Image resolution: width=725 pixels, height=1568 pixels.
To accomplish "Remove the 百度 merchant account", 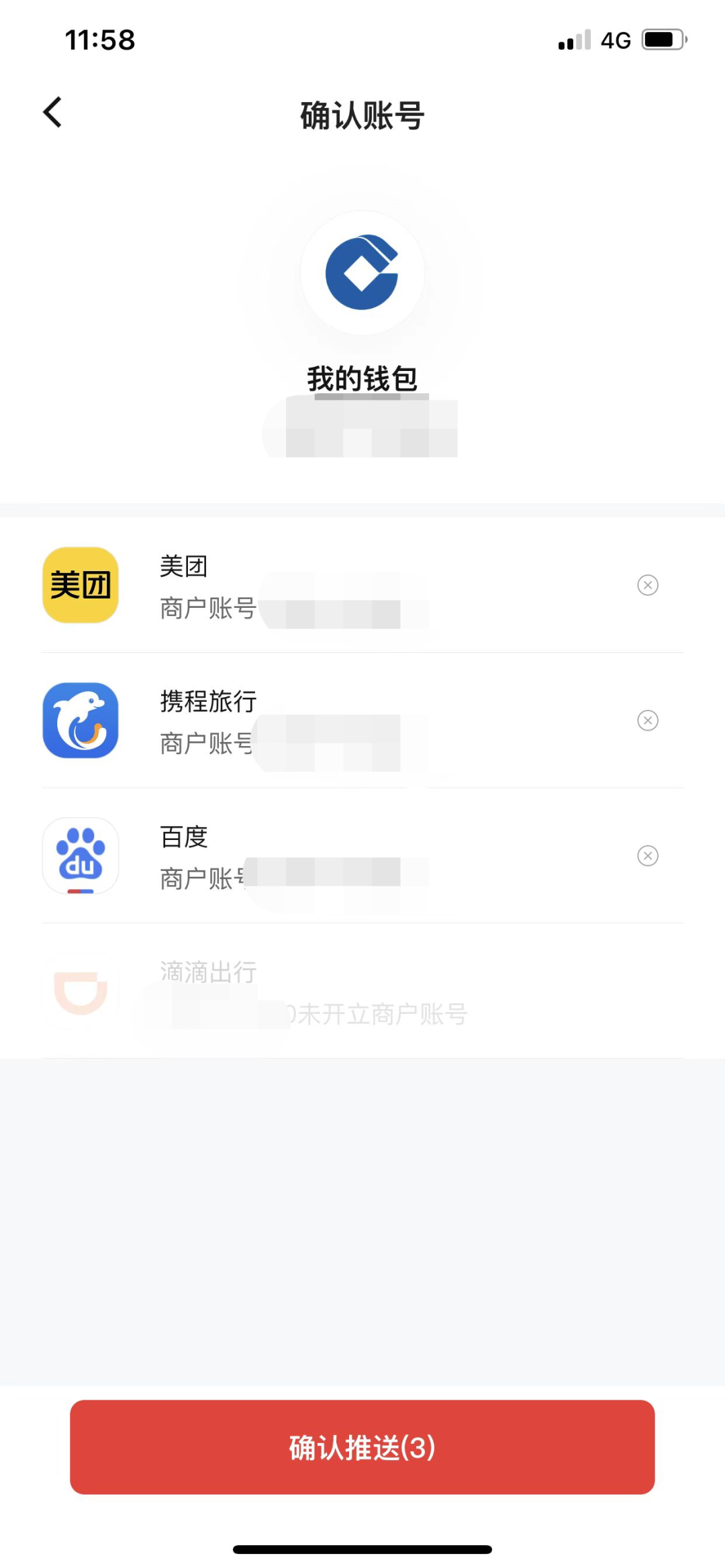I will [647, 856].
